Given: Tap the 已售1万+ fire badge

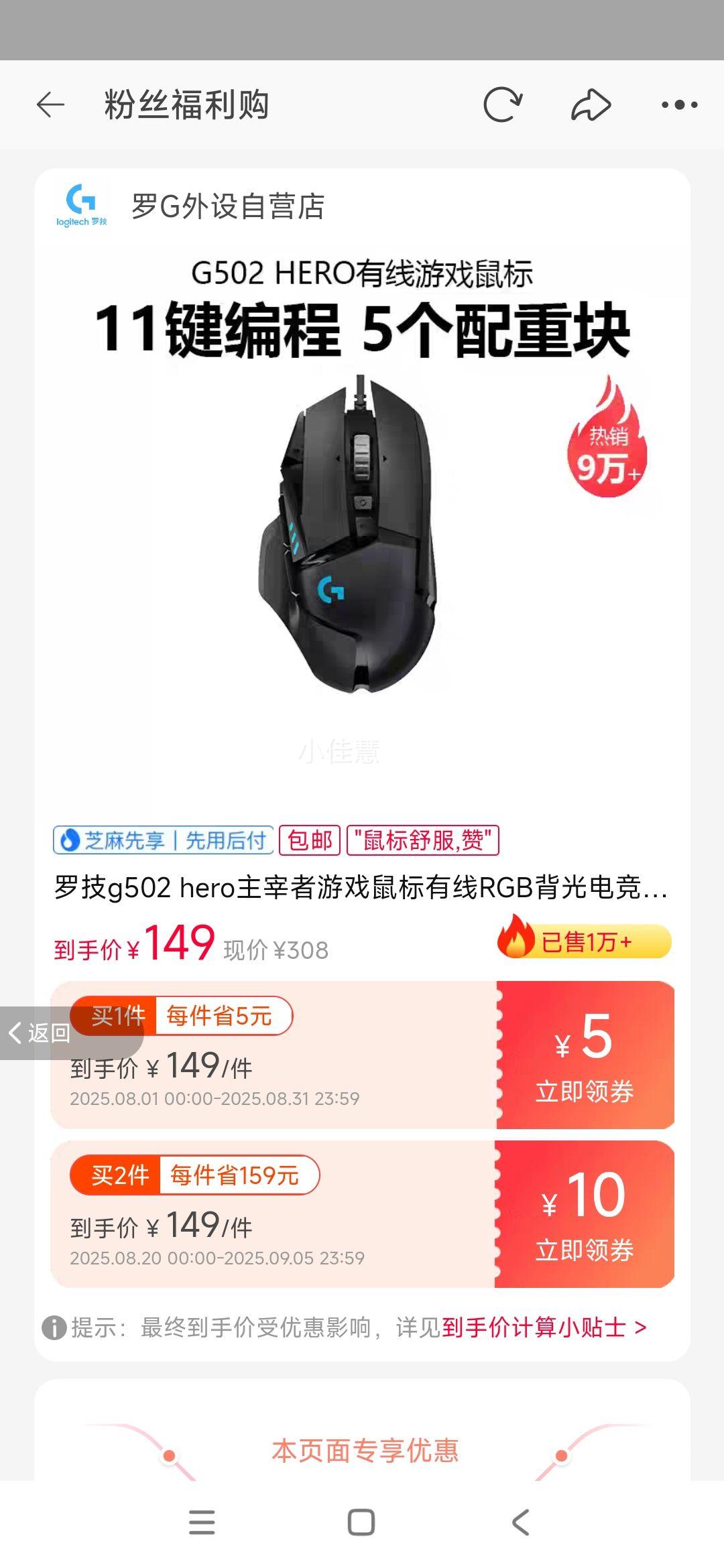Looking at the screenshot, I should (587, 941).
